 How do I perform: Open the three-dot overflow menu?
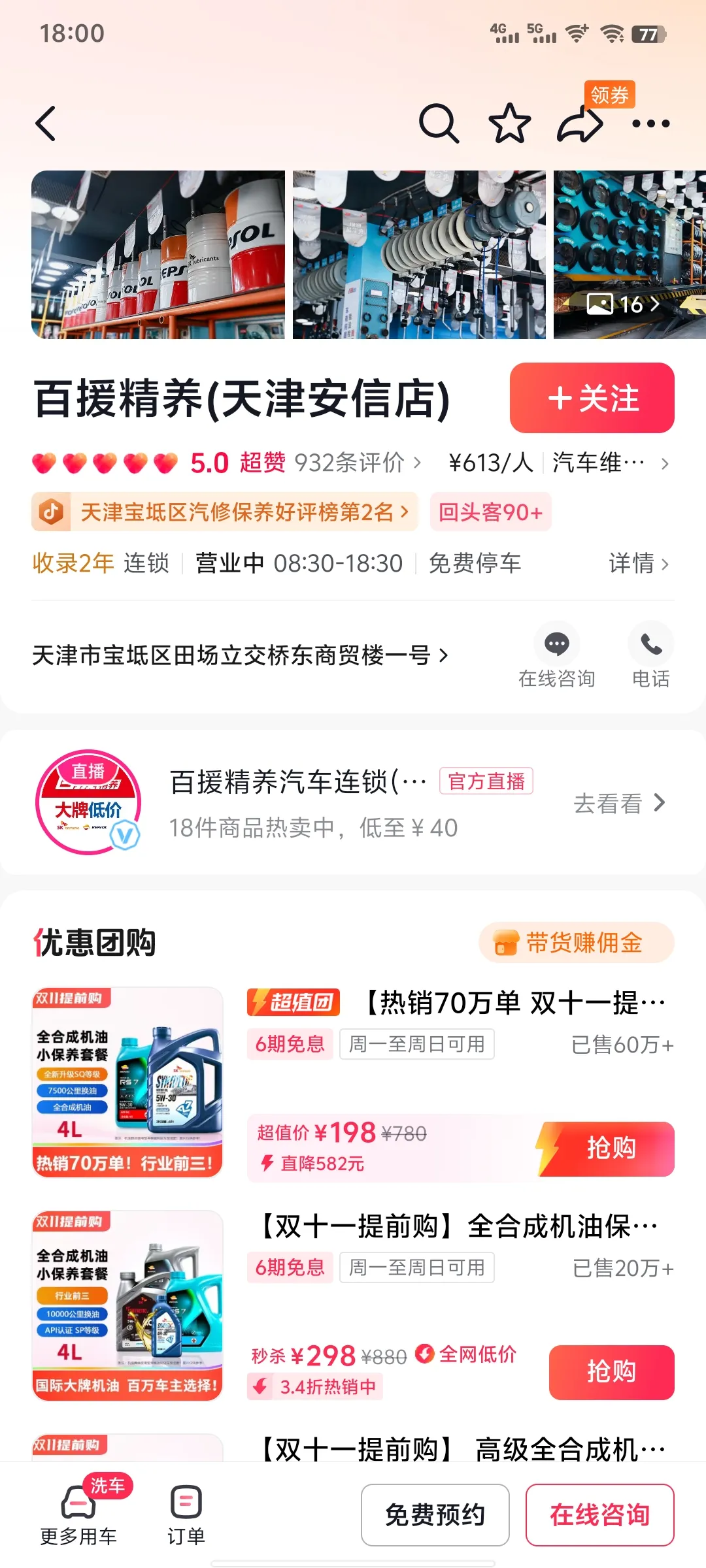[650, 123]
